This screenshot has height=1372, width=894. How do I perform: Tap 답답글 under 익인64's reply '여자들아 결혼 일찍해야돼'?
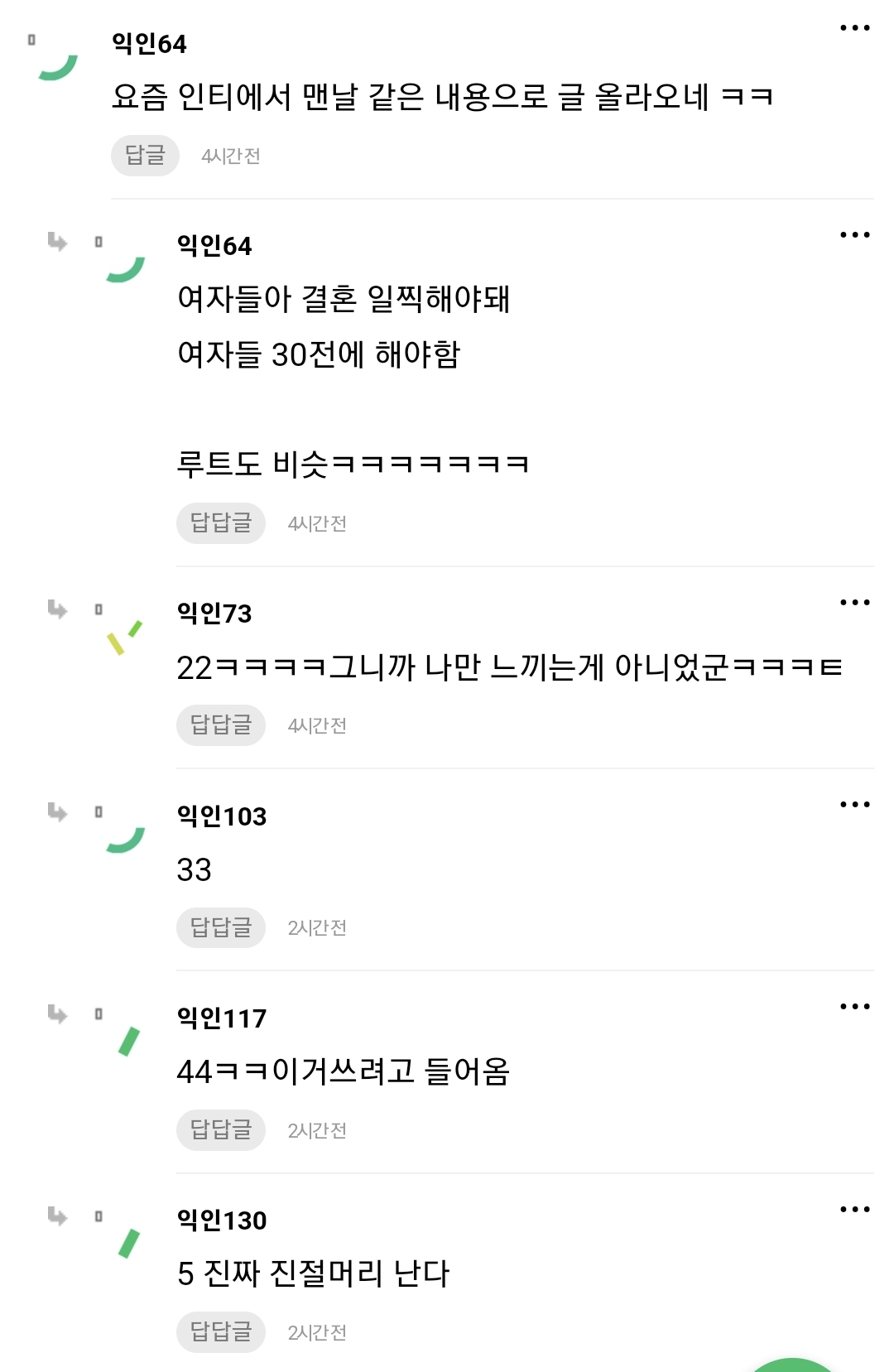pyautogui.click(x=220, y=523)
